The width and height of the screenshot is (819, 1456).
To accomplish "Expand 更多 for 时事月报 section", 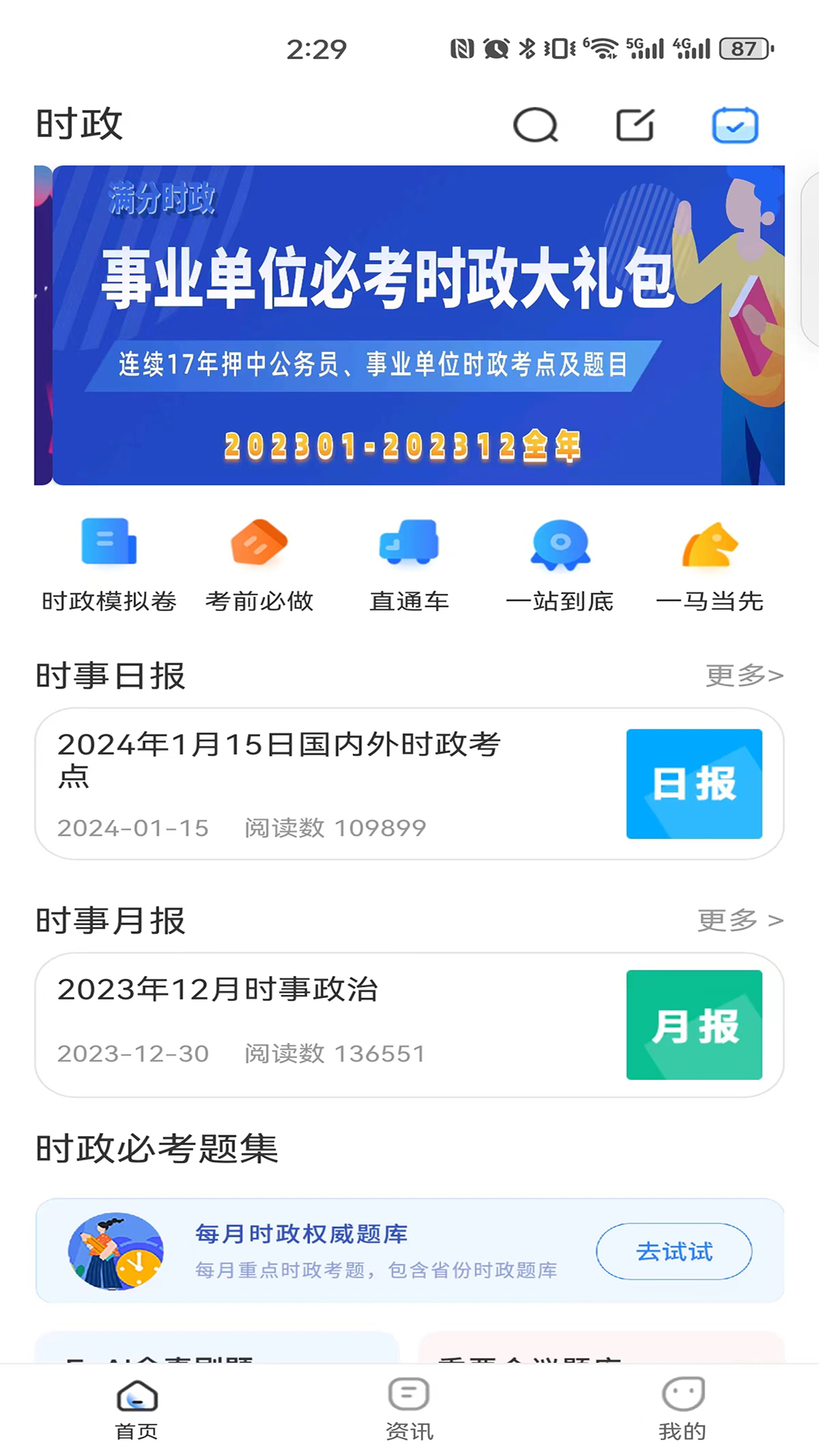I will (740, 920).
